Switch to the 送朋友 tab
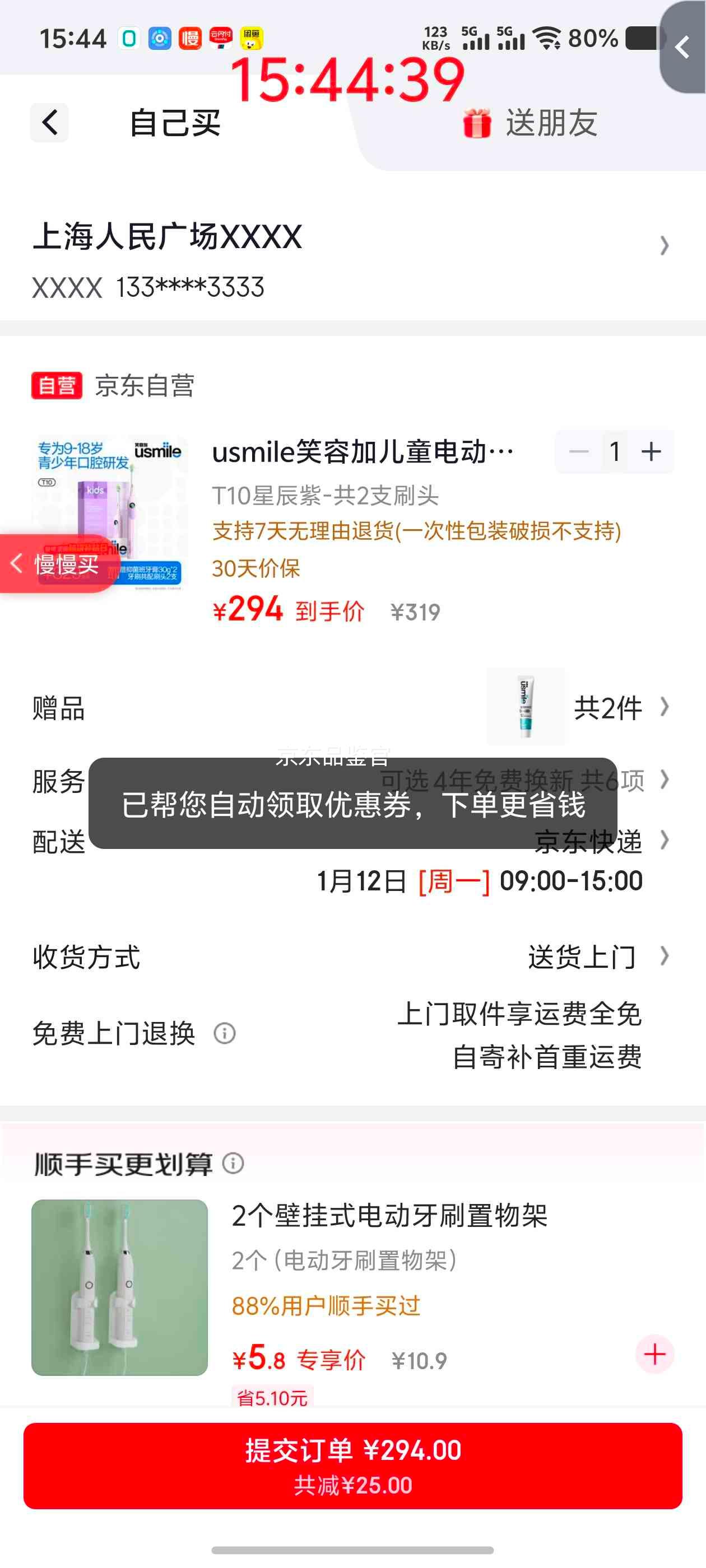 point(550,123)
